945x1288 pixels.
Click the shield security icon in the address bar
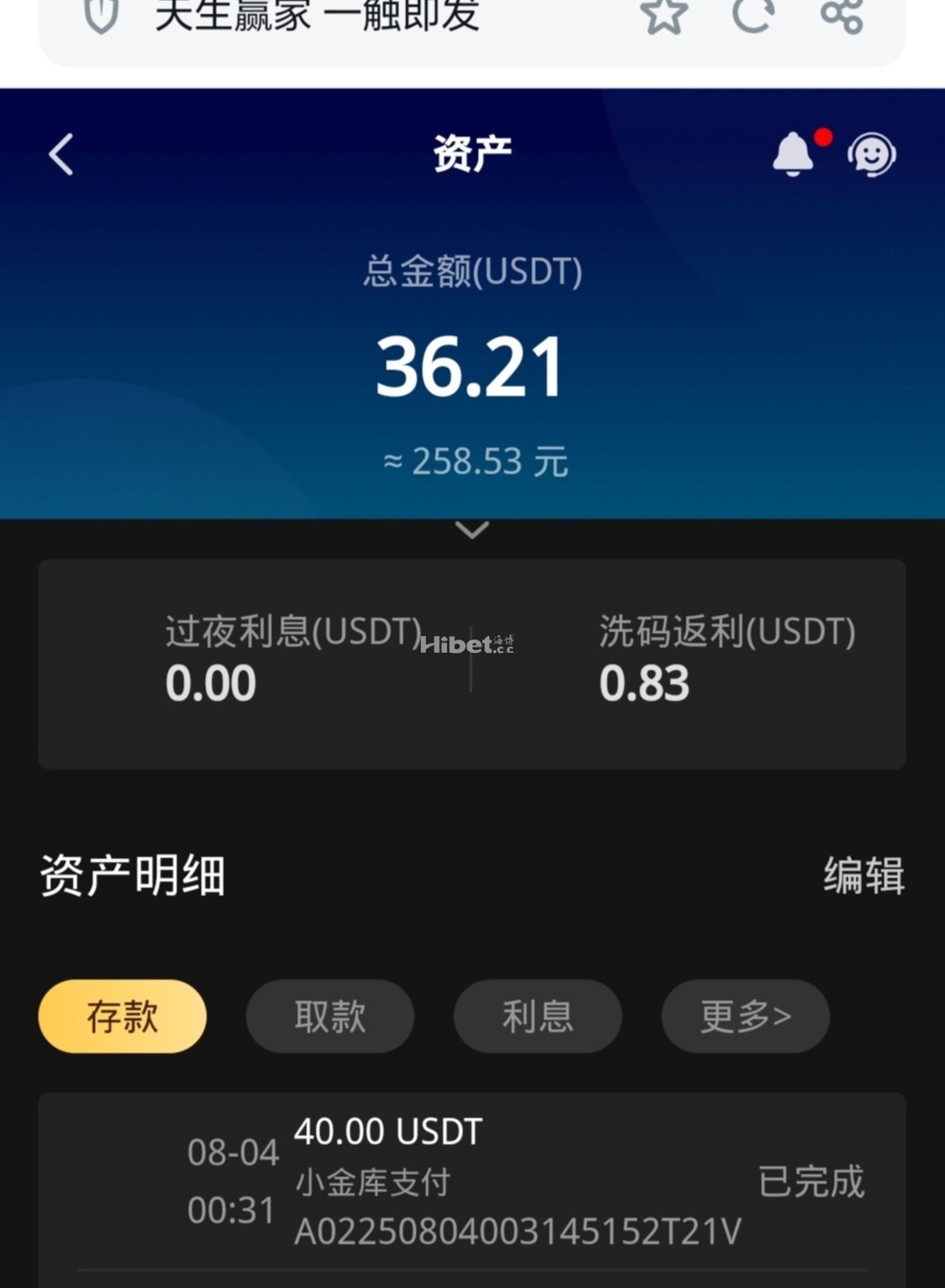click(x=102, y=16)
